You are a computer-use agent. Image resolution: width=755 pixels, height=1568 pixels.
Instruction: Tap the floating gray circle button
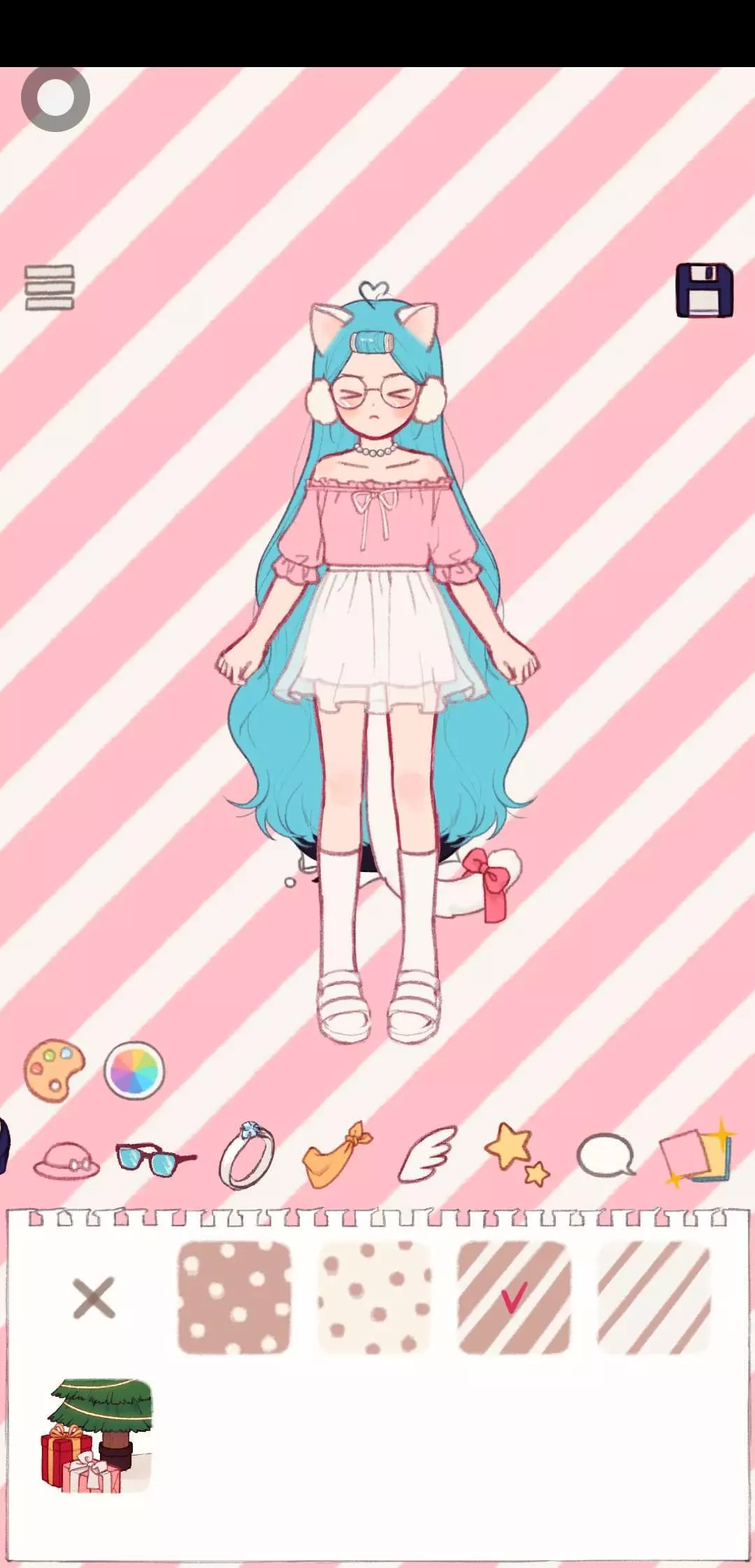(x=56, y=99)
